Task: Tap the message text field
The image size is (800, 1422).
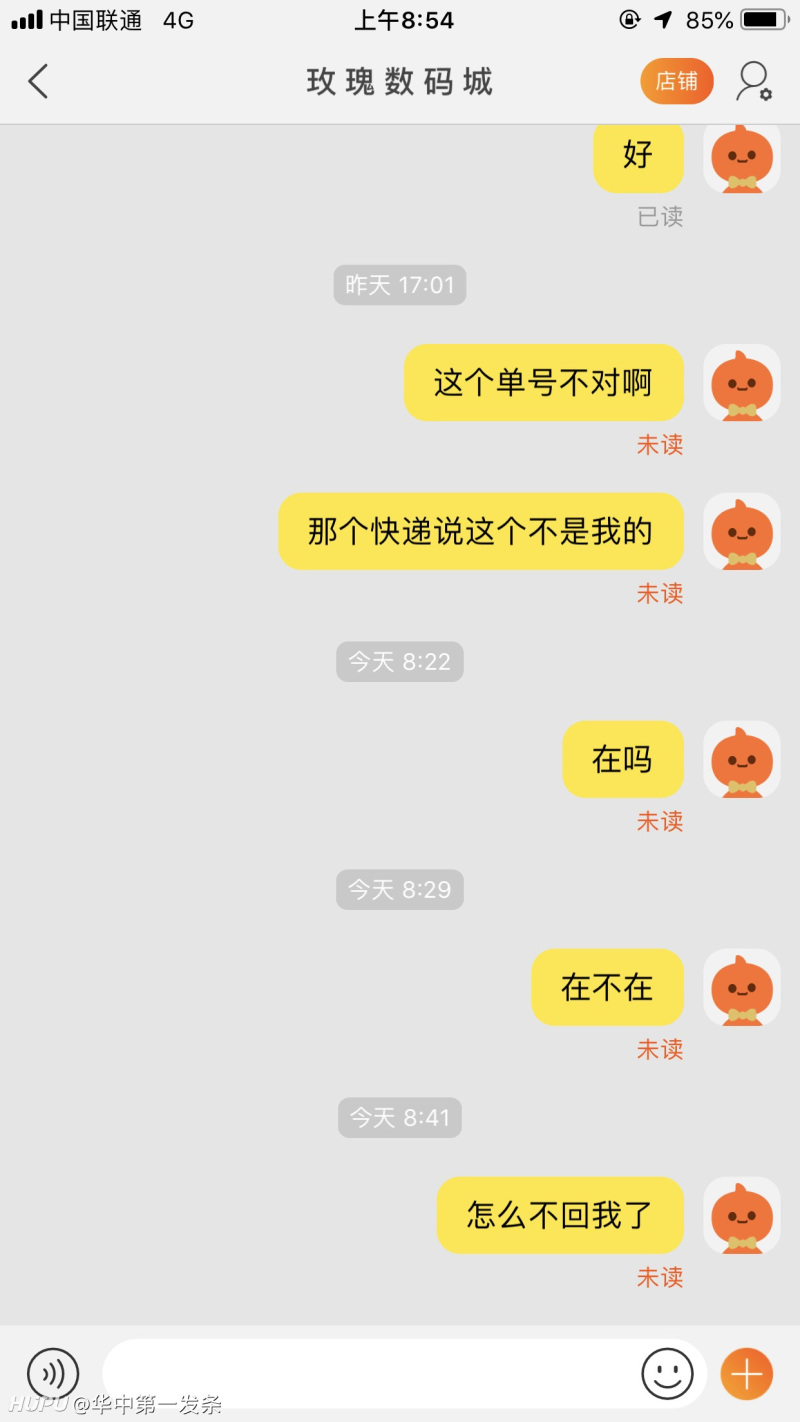Action: [370, 1373]
